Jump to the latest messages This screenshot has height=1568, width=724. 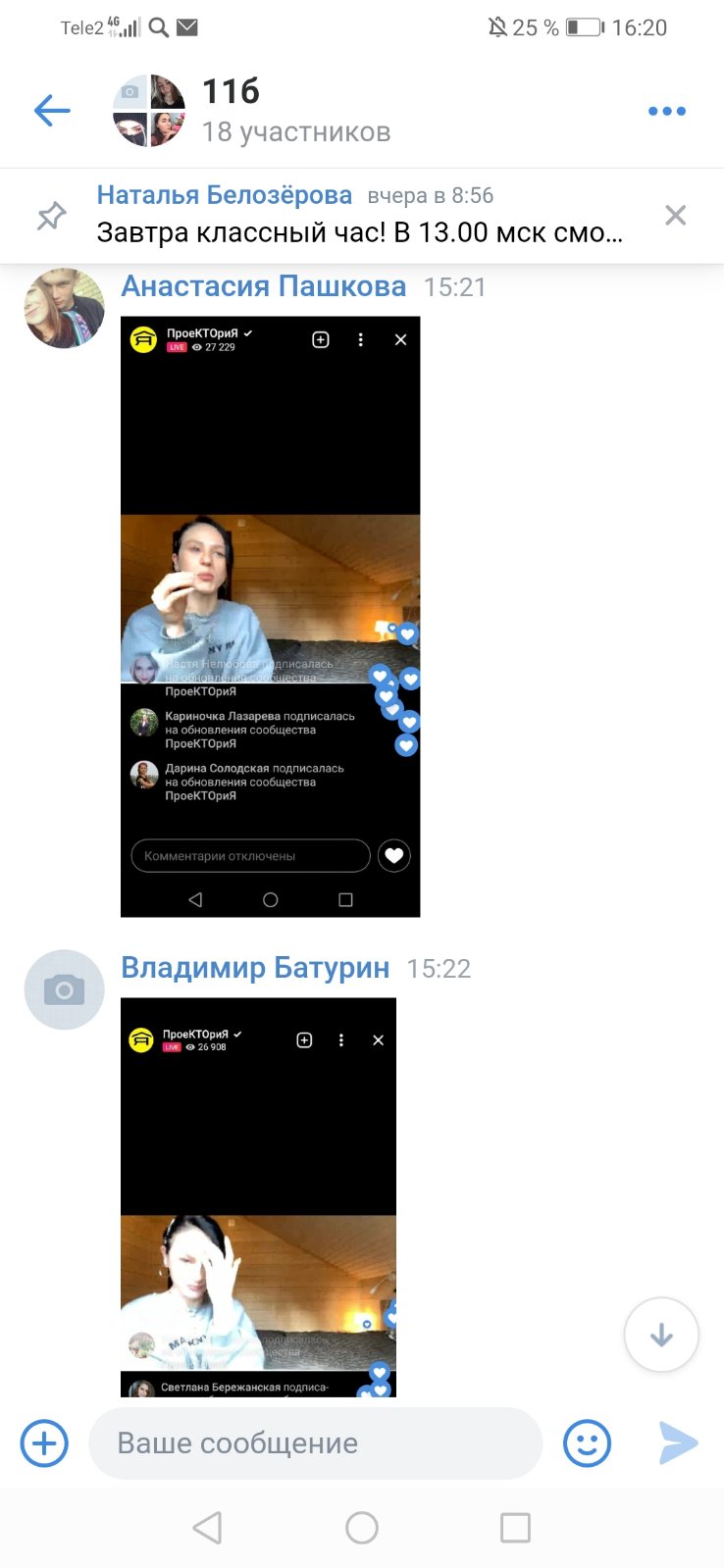pyautogui.click(x=661, y=1335)
